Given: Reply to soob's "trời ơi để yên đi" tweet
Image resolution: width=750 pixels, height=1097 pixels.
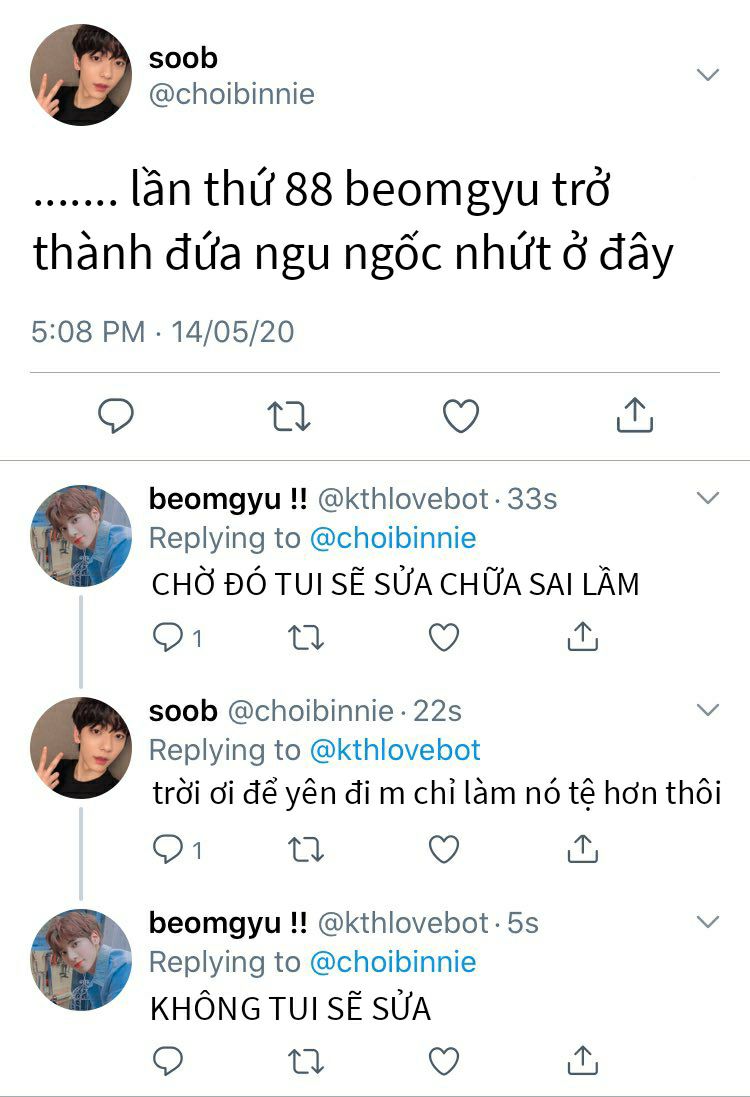Looking at the screenshot, I should 167,850.
